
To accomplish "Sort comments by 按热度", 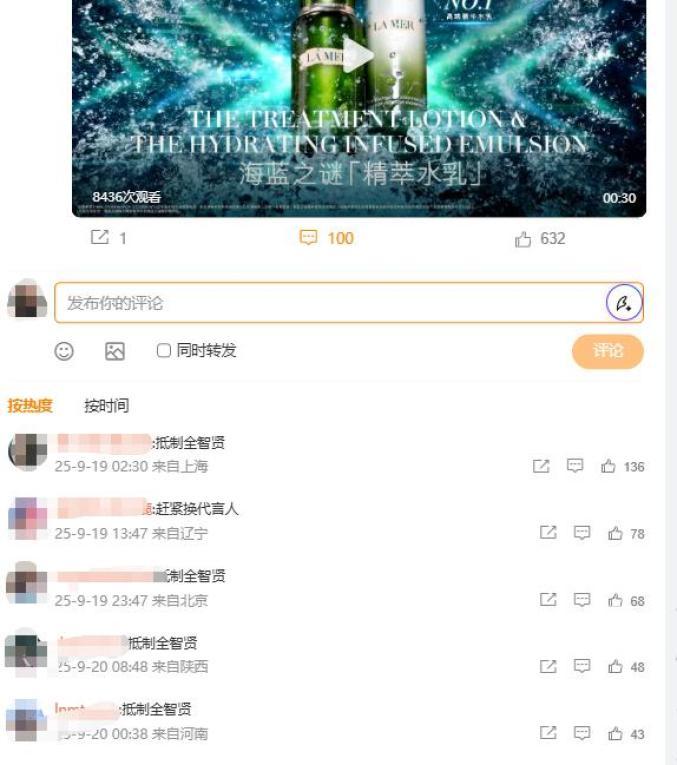I will pyautogui.click(x=30, y=406).
